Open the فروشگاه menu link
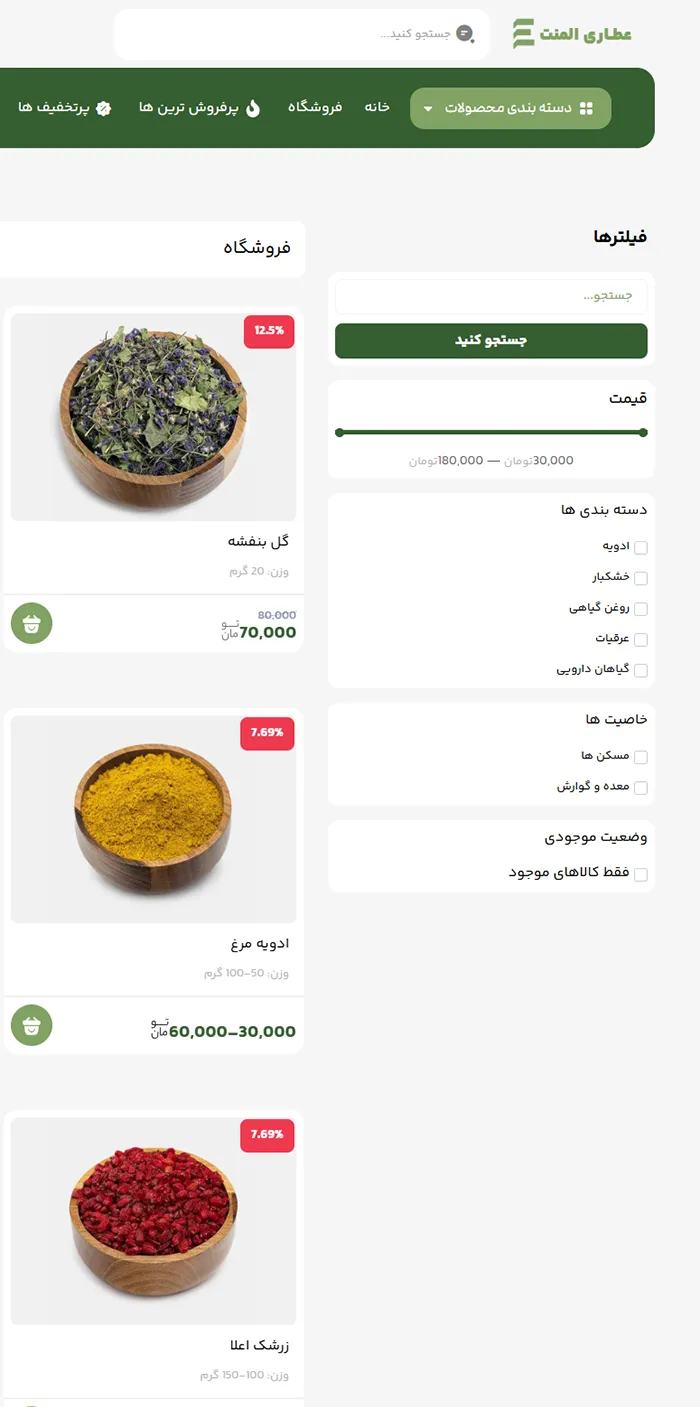700x1407 pixels. coord(315,107)
